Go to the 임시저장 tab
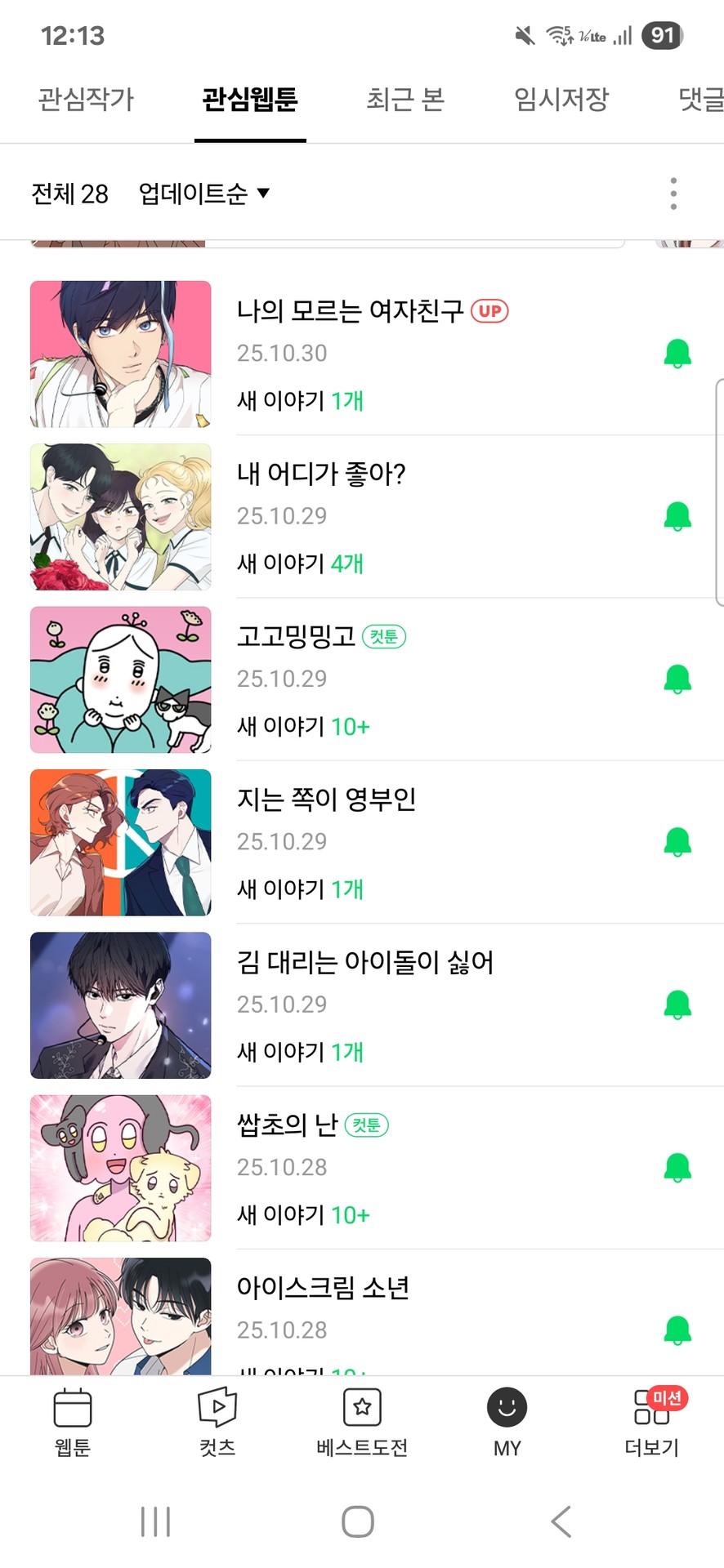724x1568 pixels. 561,100
